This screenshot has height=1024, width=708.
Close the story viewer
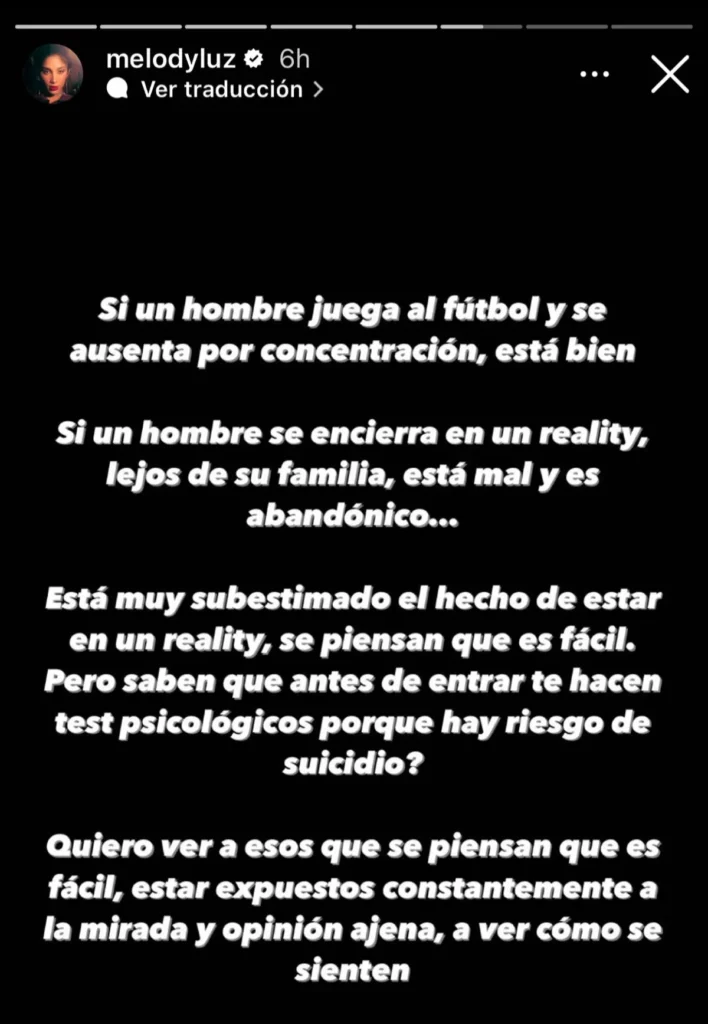[x=669, y=74]
